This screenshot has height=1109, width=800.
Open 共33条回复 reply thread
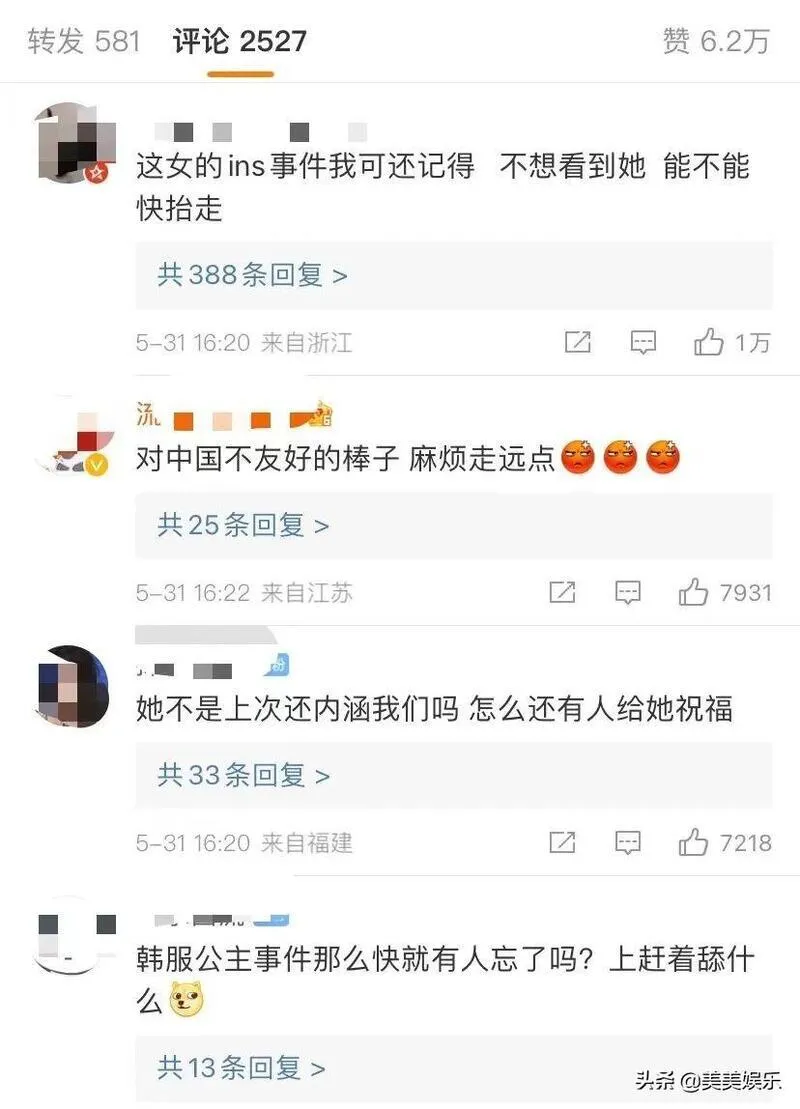243,774
